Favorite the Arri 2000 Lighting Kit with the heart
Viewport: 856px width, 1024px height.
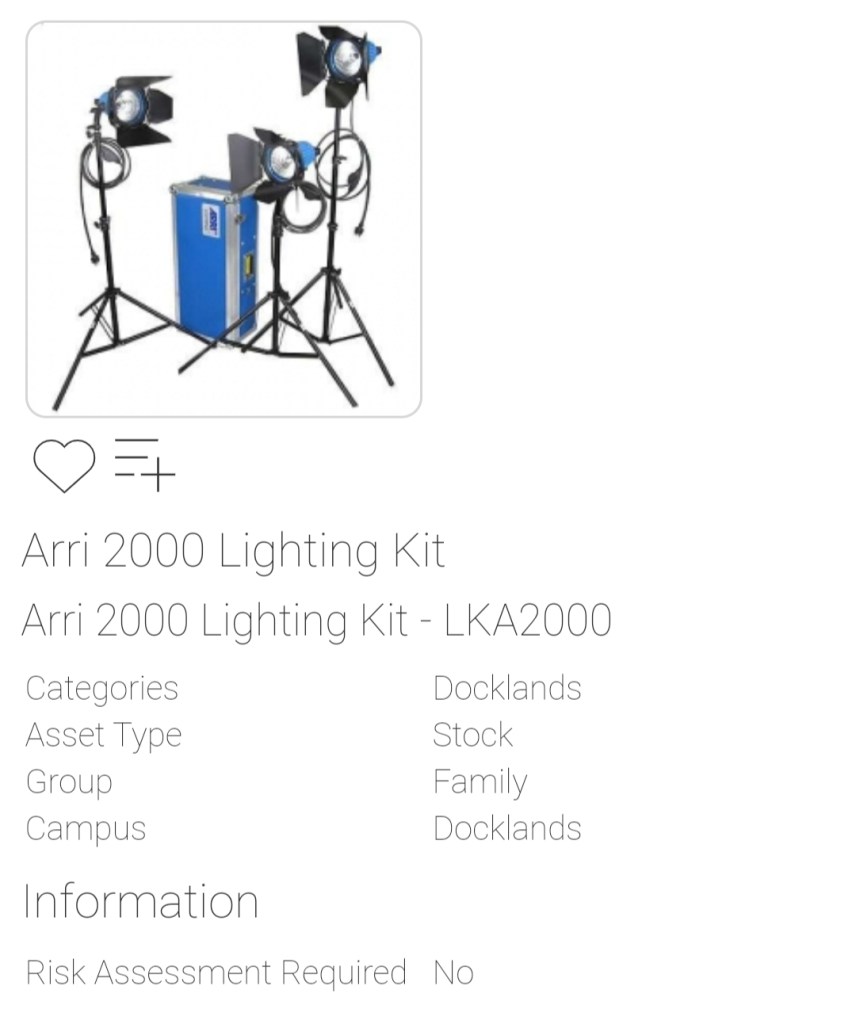pos(63,464)
